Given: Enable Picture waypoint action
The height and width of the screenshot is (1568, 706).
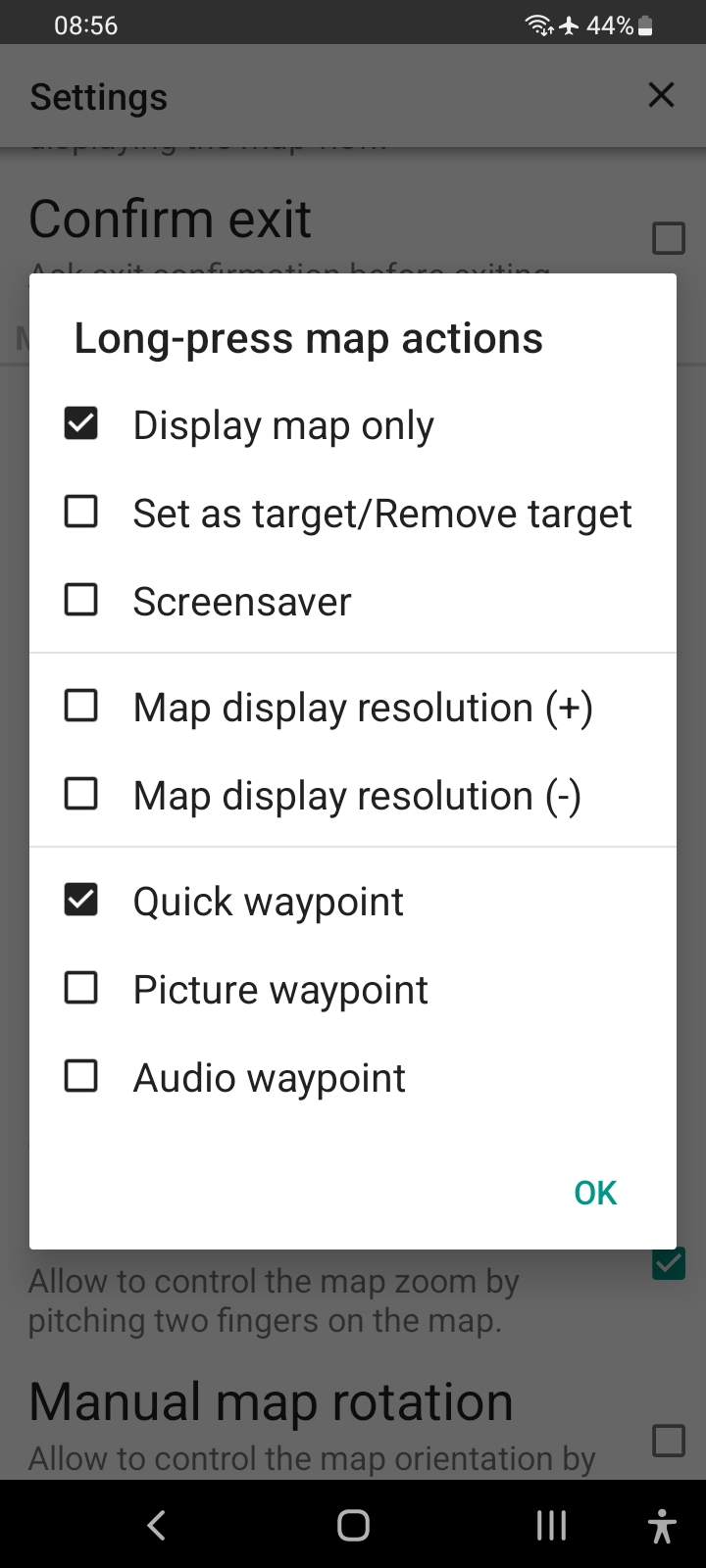Looking at the screenshot, I should [x=80, y=988].
